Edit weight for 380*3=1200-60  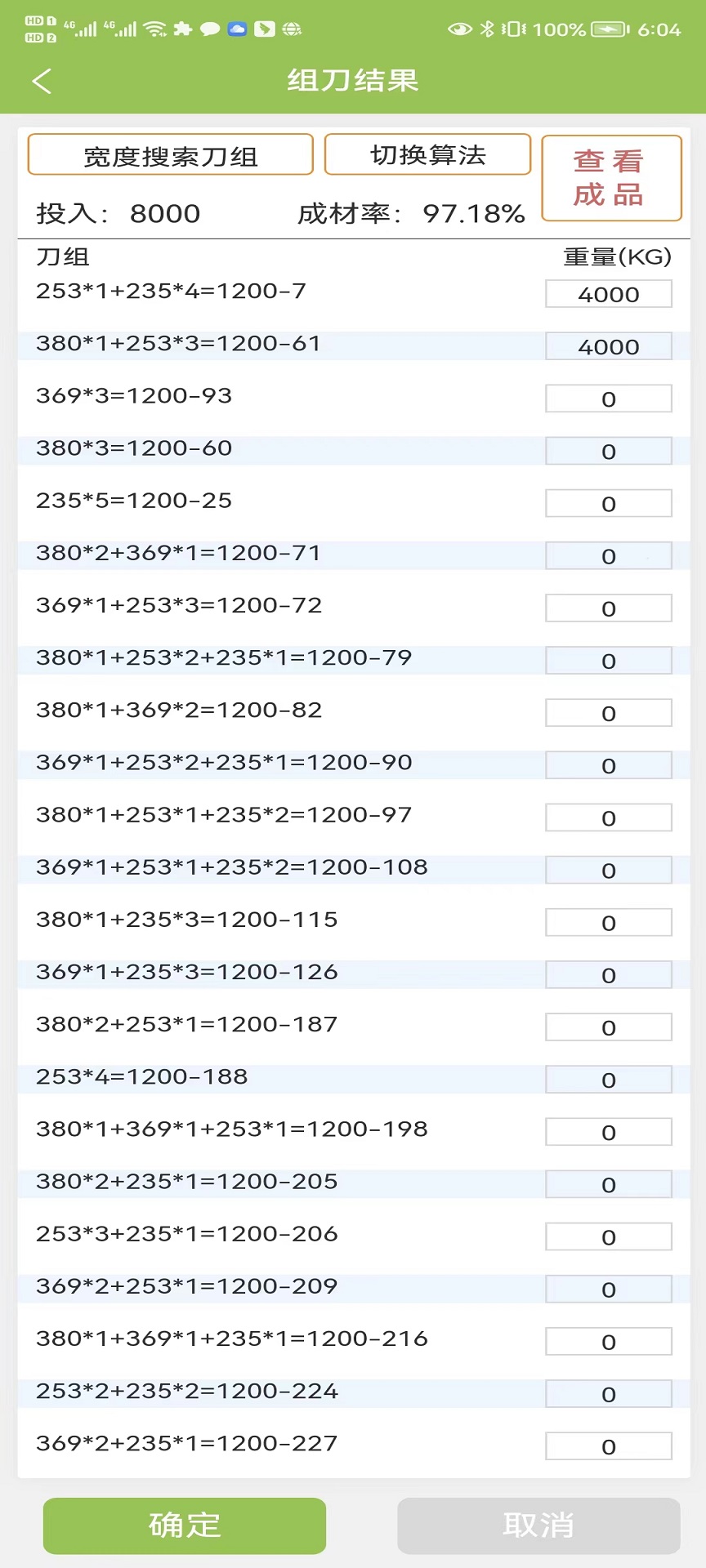pyautogui.click(x=608, y=451)
